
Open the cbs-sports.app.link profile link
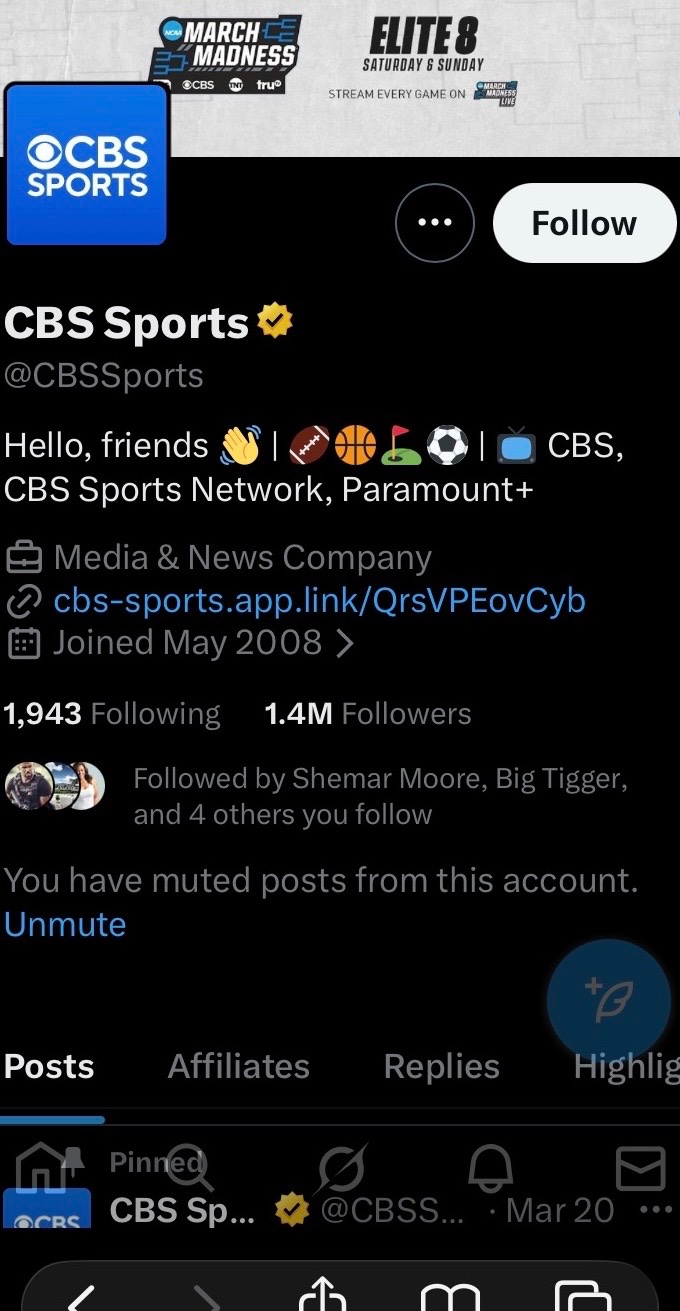[319, 600]
